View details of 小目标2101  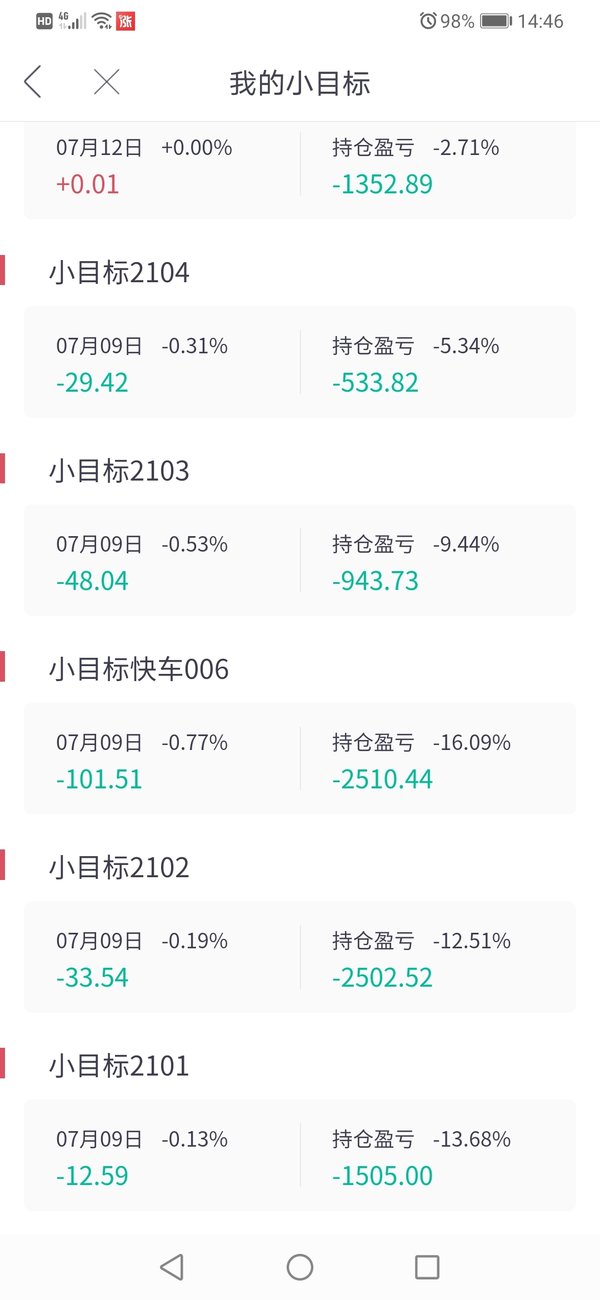(x=300, y=1155)
